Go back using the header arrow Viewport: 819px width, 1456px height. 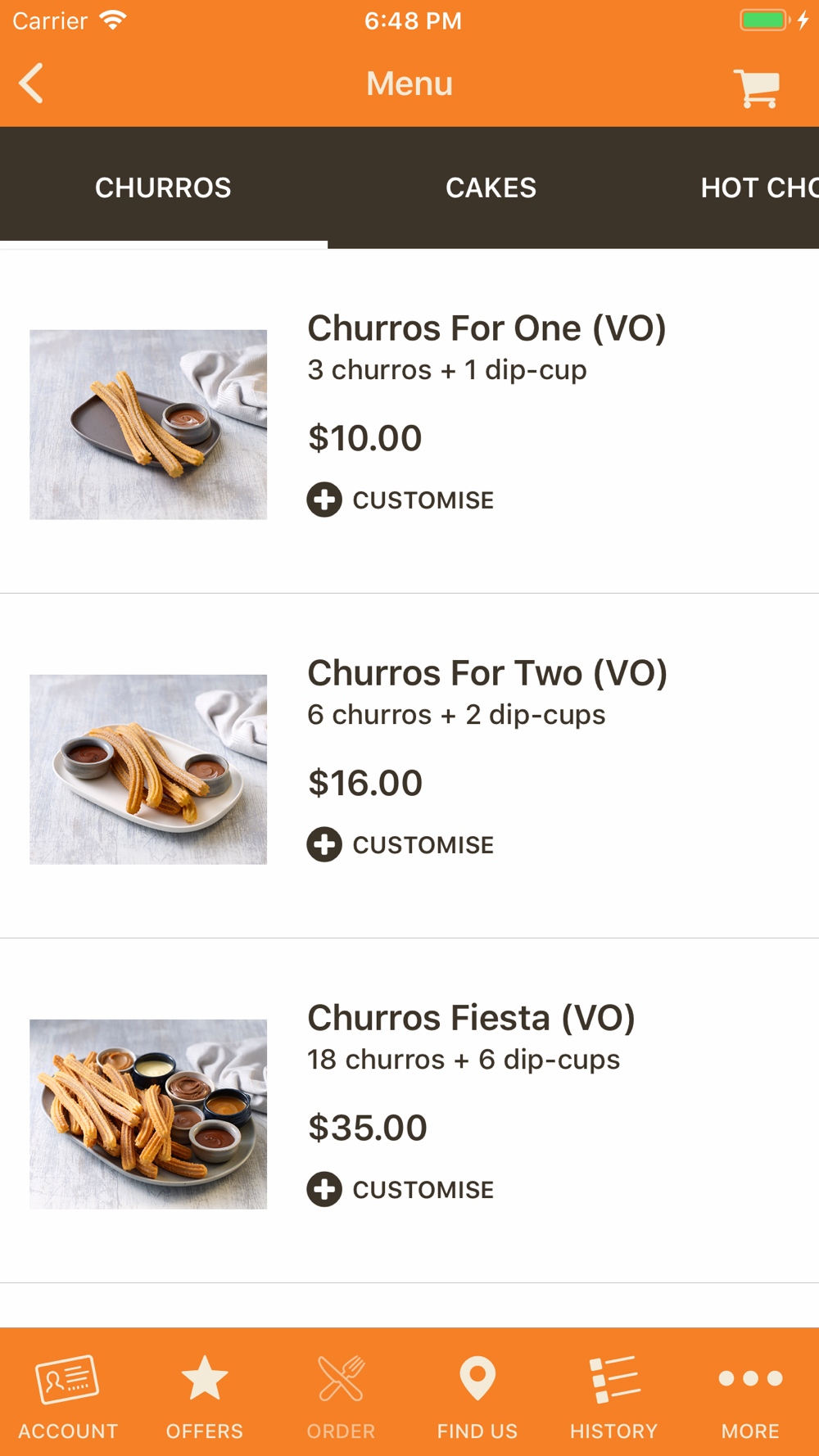[31, 84]
